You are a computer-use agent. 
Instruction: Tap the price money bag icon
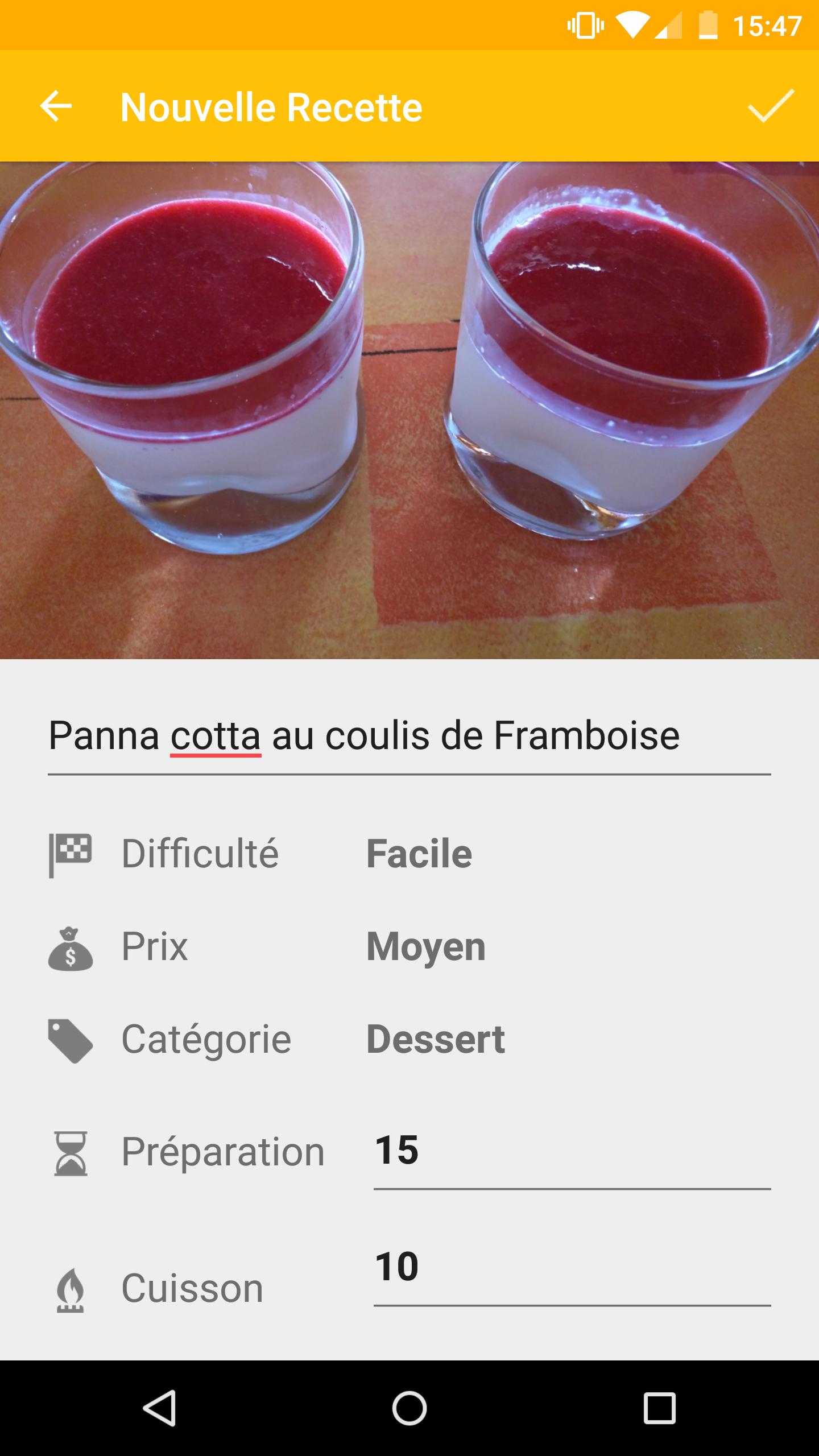[x=71, y=945]
